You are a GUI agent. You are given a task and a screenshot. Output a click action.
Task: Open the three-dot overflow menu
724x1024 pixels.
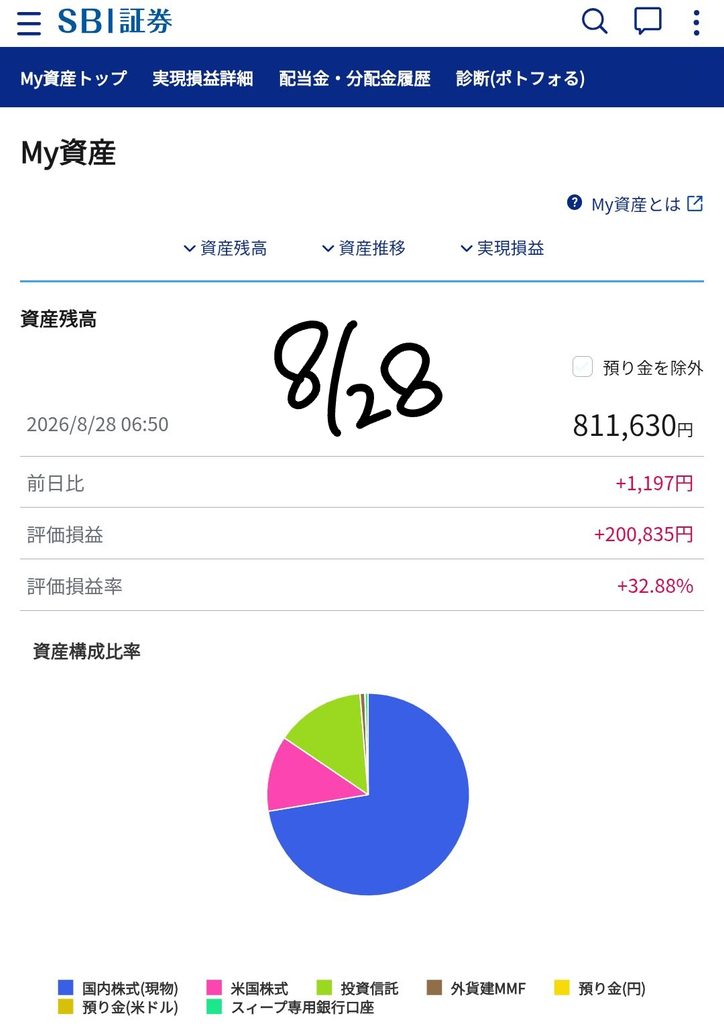coord(697,23)
